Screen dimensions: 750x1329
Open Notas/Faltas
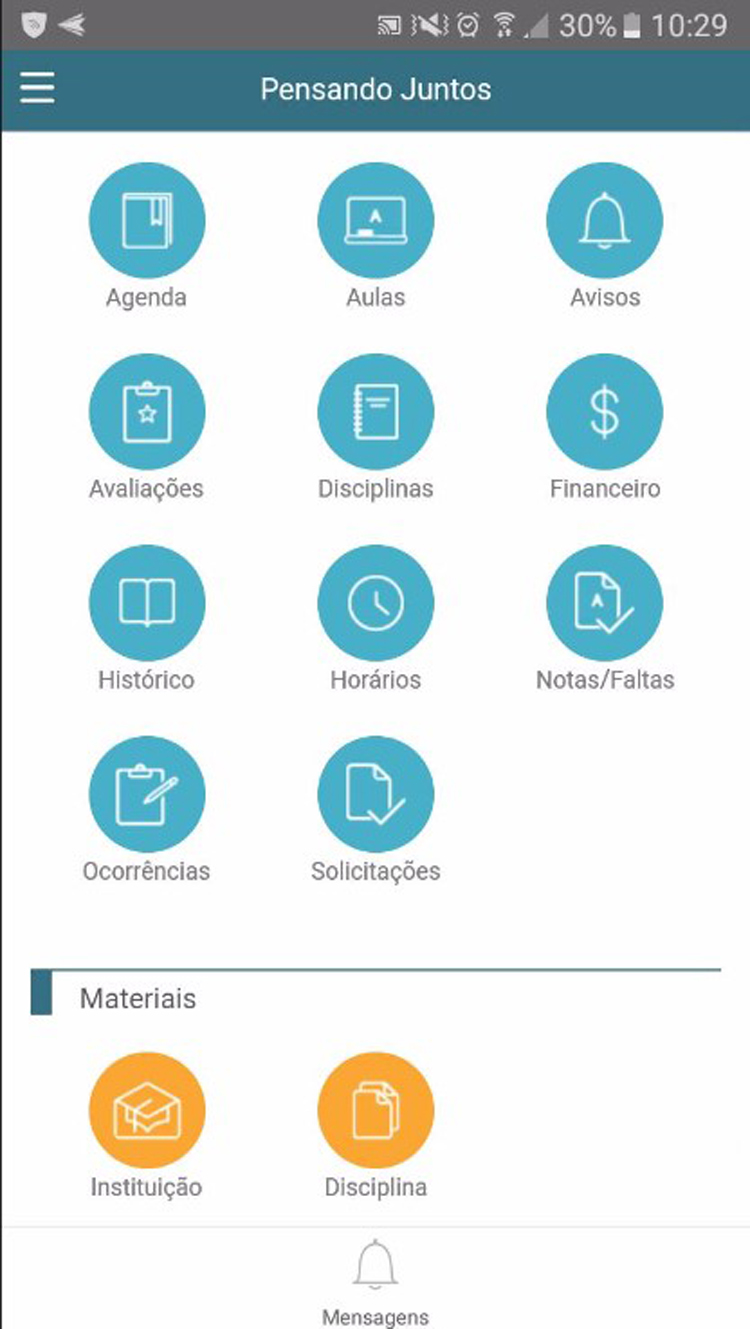click(604, 602)
